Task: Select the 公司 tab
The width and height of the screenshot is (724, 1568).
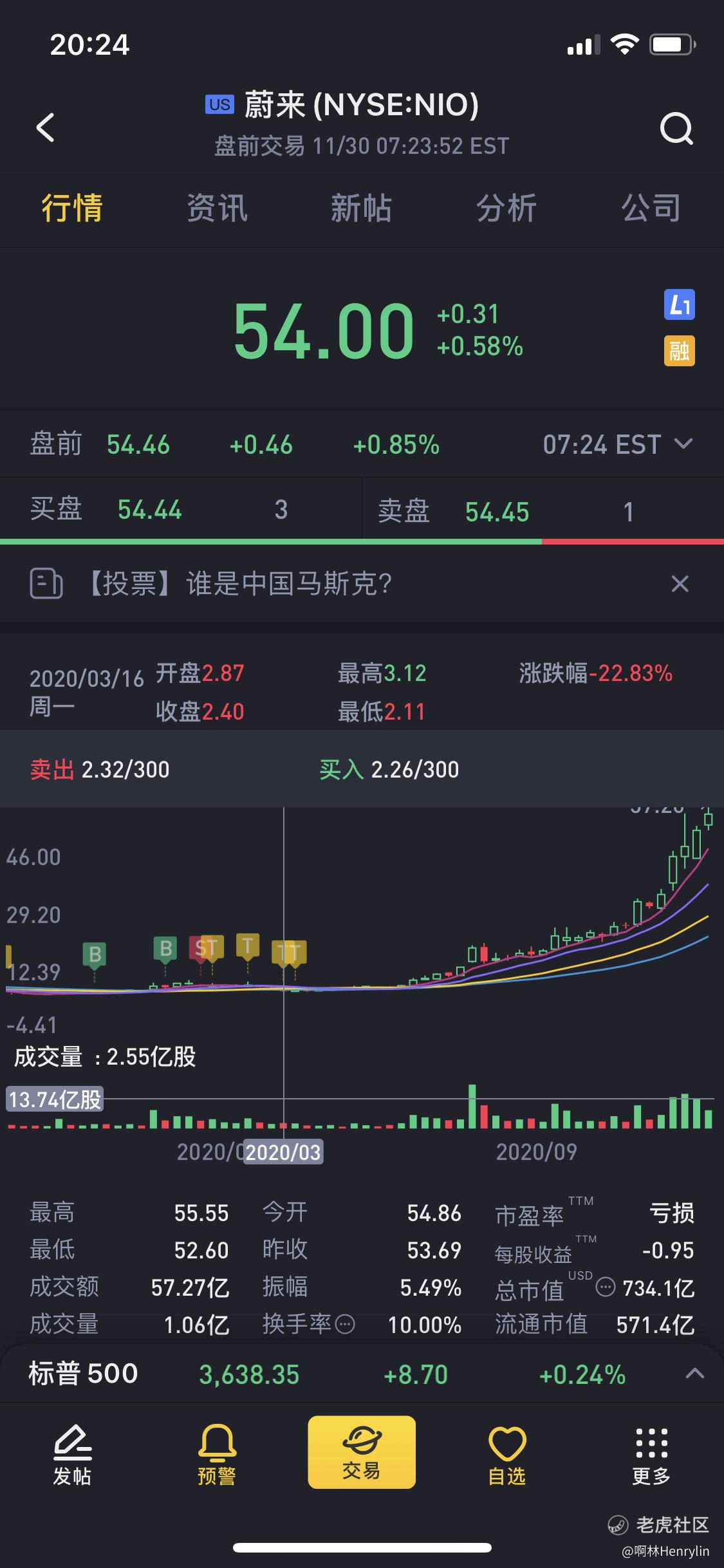Action: [651, 209]
